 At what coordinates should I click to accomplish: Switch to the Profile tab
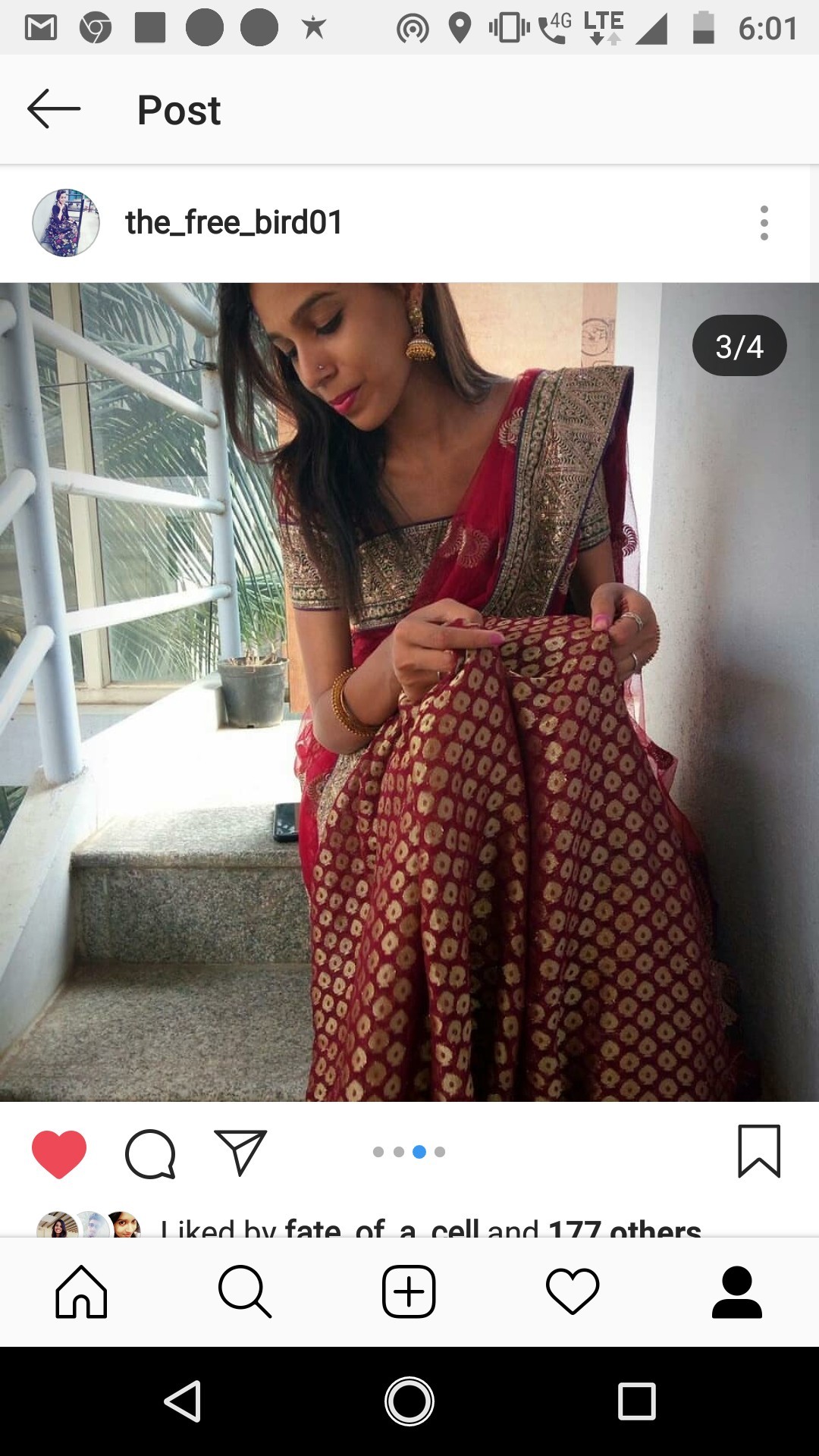coord(736,1291)
